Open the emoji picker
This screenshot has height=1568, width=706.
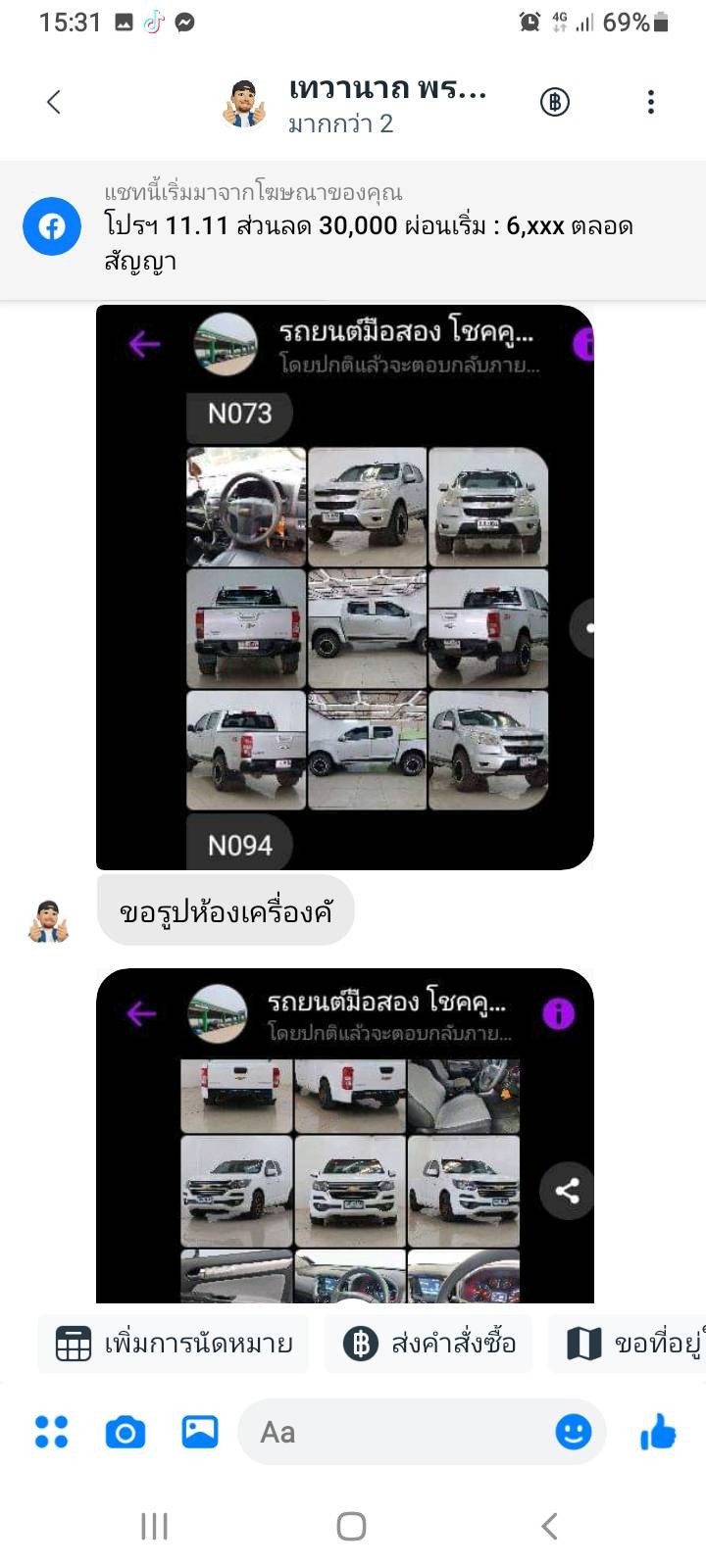click(574, 1432)
